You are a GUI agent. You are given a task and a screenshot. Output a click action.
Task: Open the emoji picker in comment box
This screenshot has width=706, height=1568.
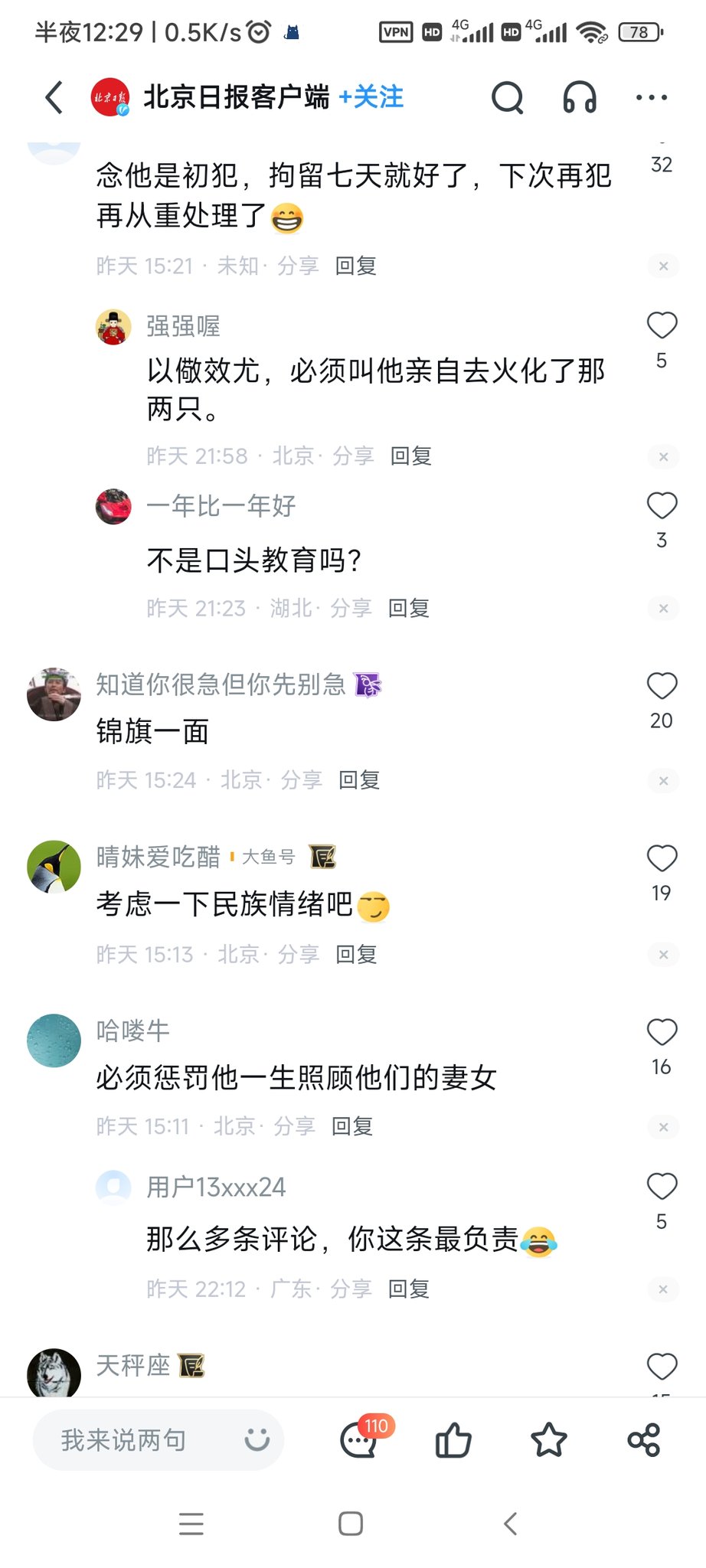[257, 1440]
